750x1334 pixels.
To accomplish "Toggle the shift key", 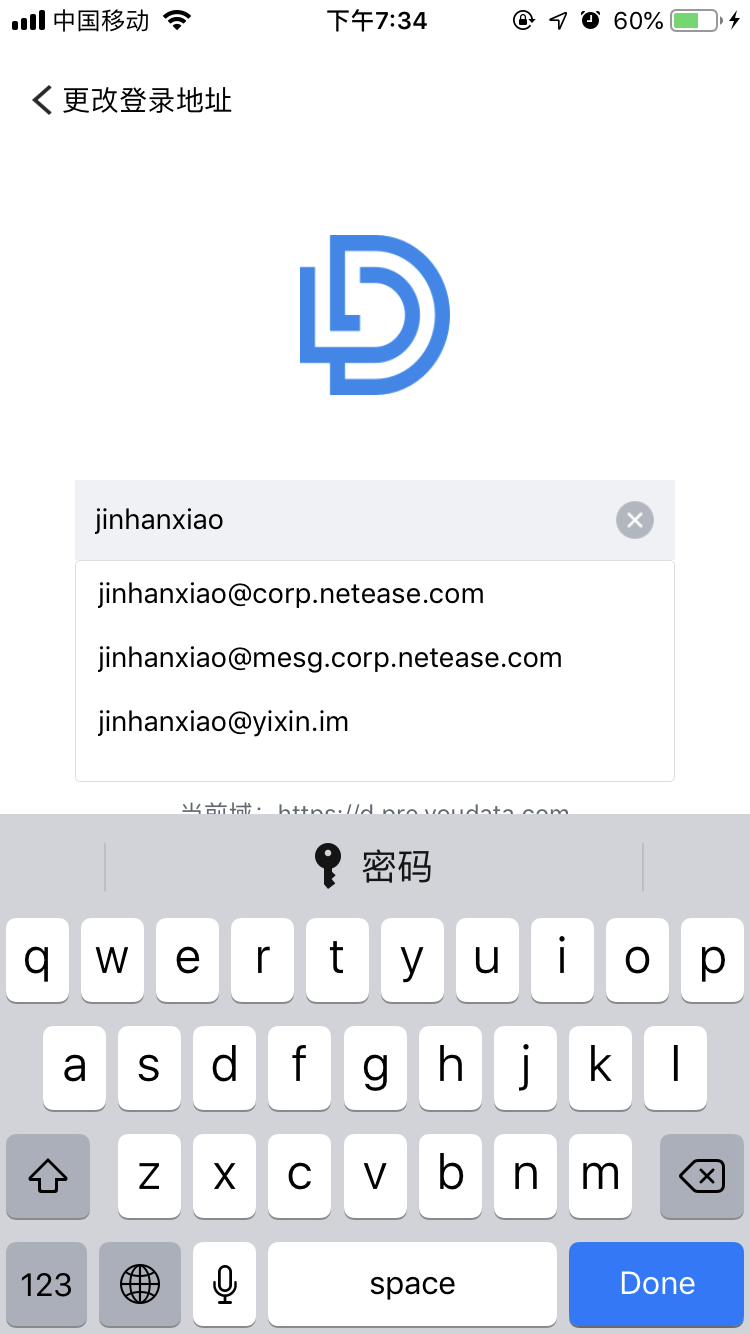I will tap(48, 1177).
